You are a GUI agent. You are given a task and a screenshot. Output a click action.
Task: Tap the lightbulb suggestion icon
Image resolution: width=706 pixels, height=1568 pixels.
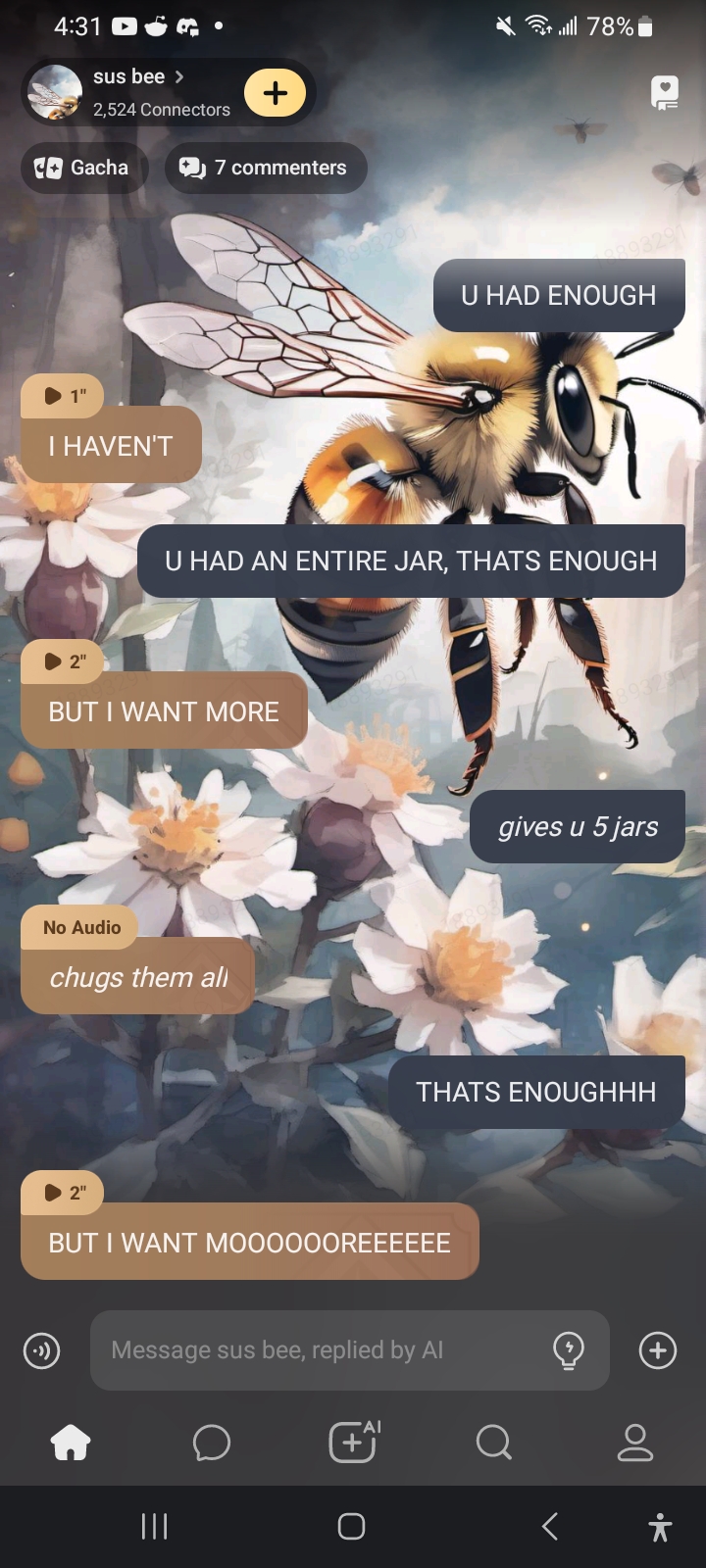(x=569, y=1350)
